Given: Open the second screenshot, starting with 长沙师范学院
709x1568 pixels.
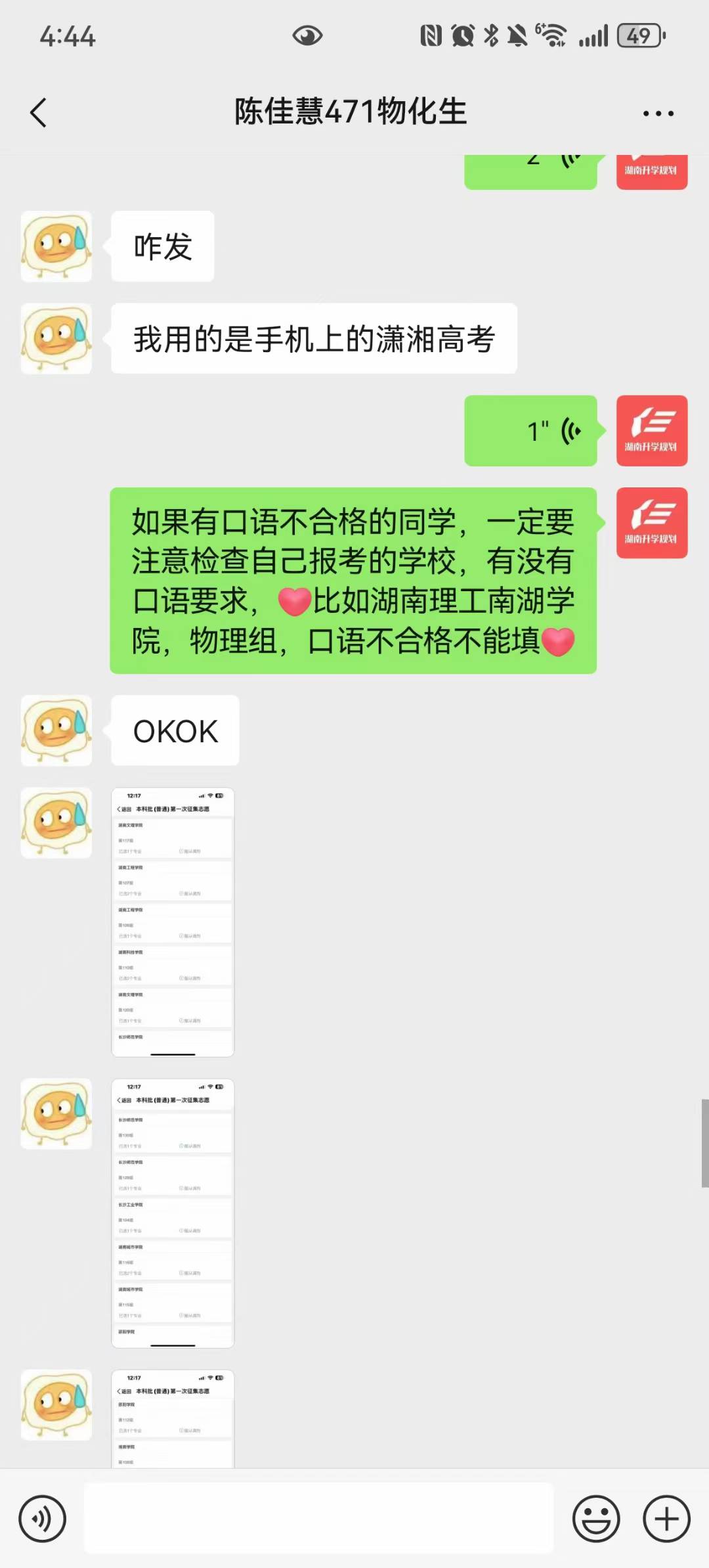Looking at the screenshot, I should (x=173, y=1213).
